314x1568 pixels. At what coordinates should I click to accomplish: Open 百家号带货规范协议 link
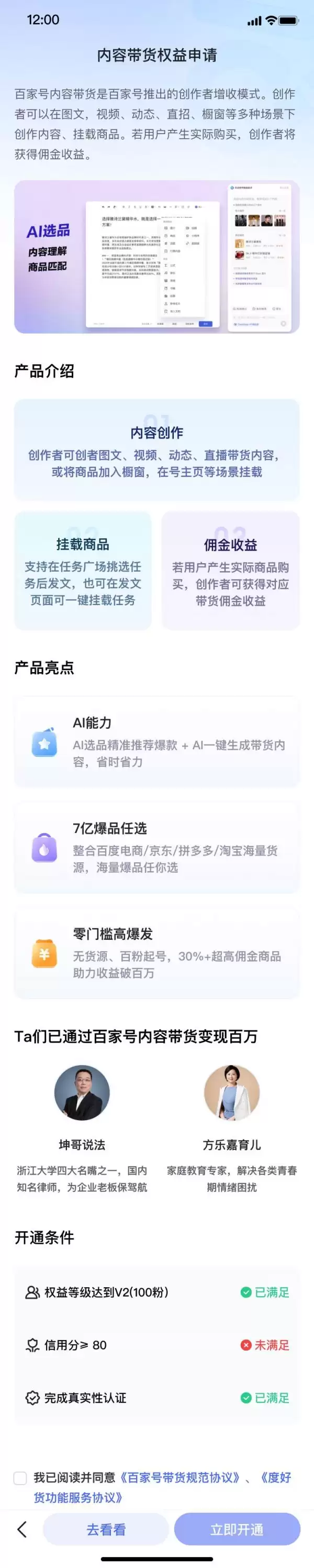(x=180, y=1477)
